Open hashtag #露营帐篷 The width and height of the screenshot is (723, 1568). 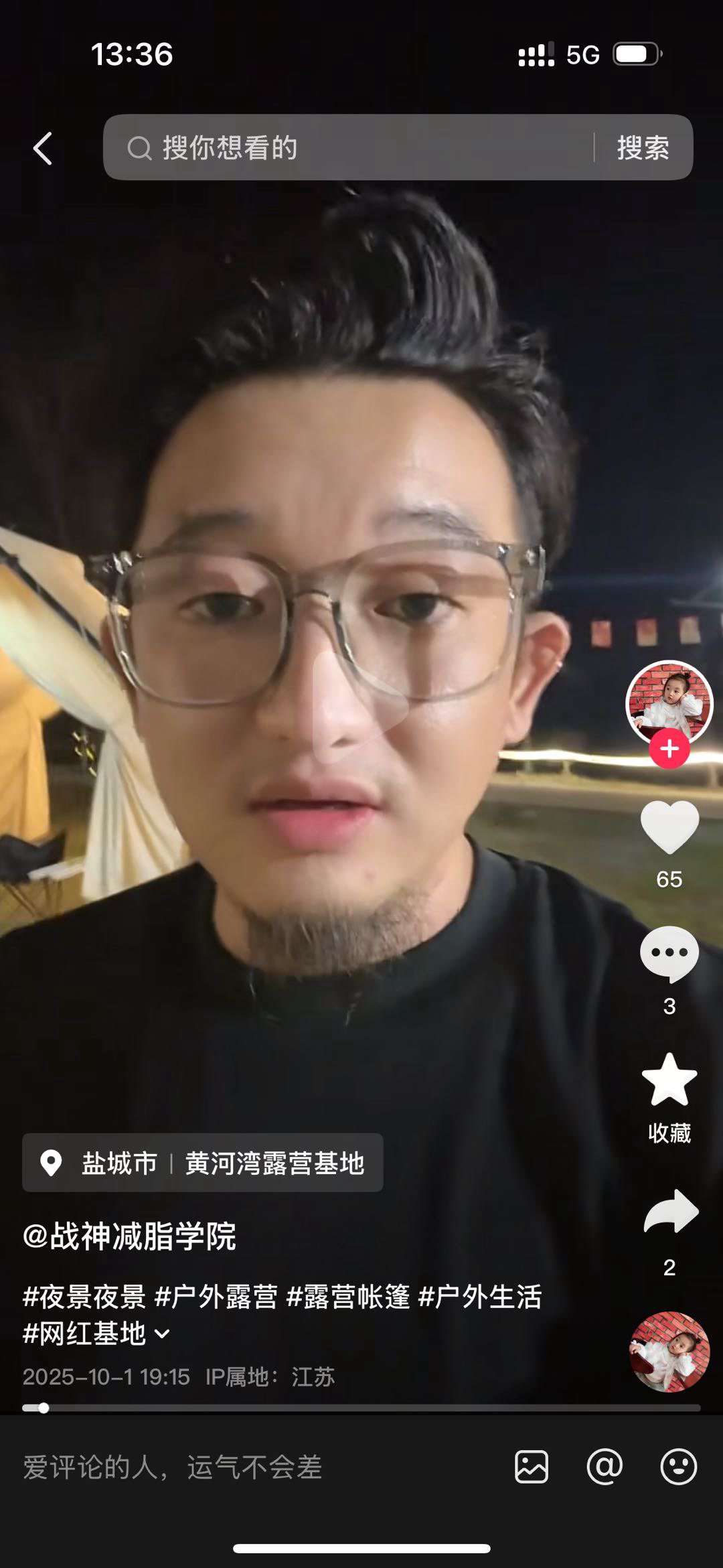[347, 1297]
